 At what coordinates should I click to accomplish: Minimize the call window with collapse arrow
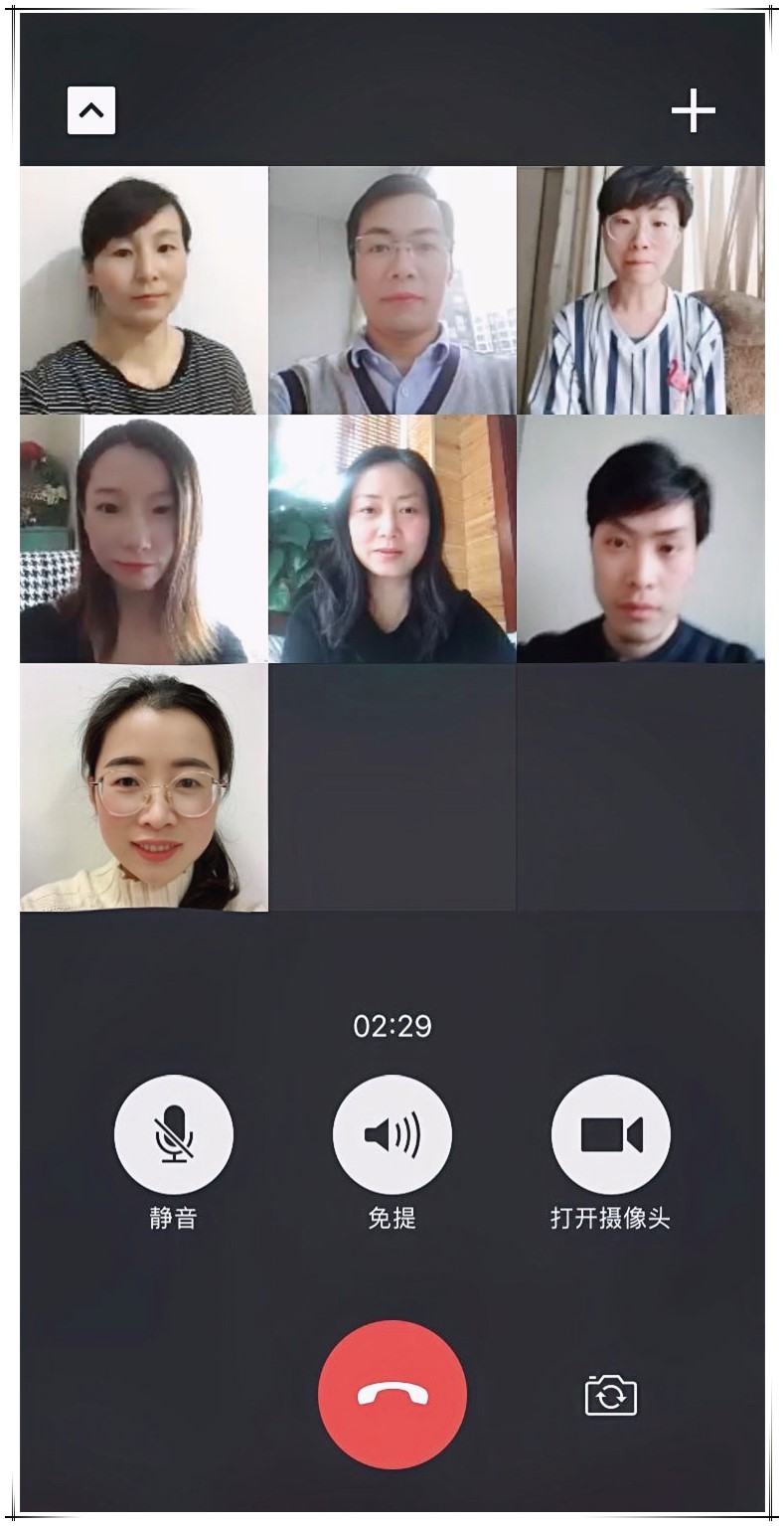click(x=91, y=110)
